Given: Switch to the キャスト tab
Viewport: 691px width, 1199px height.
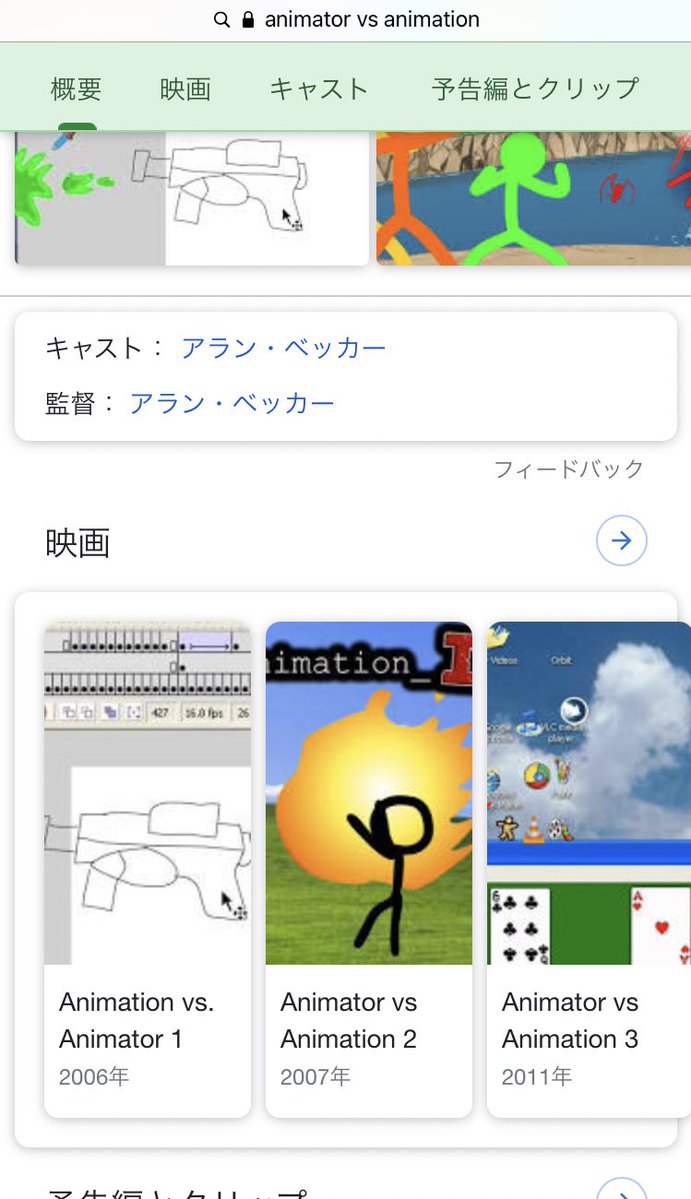Looking at the screenshot, I should [x=319, y=89].
